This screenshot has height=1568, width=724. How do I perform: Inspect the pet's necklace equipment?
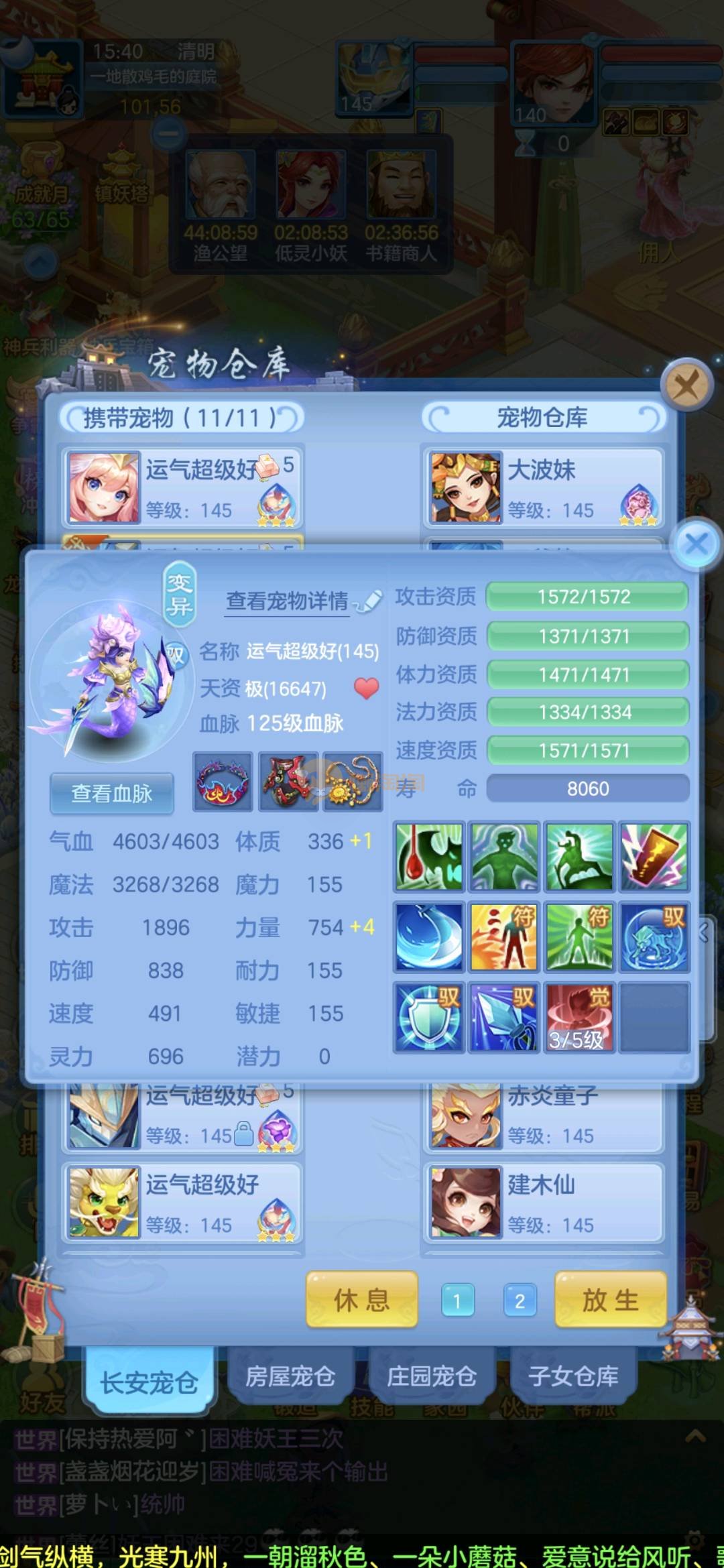pyautogui.click(x=353, y=782)
